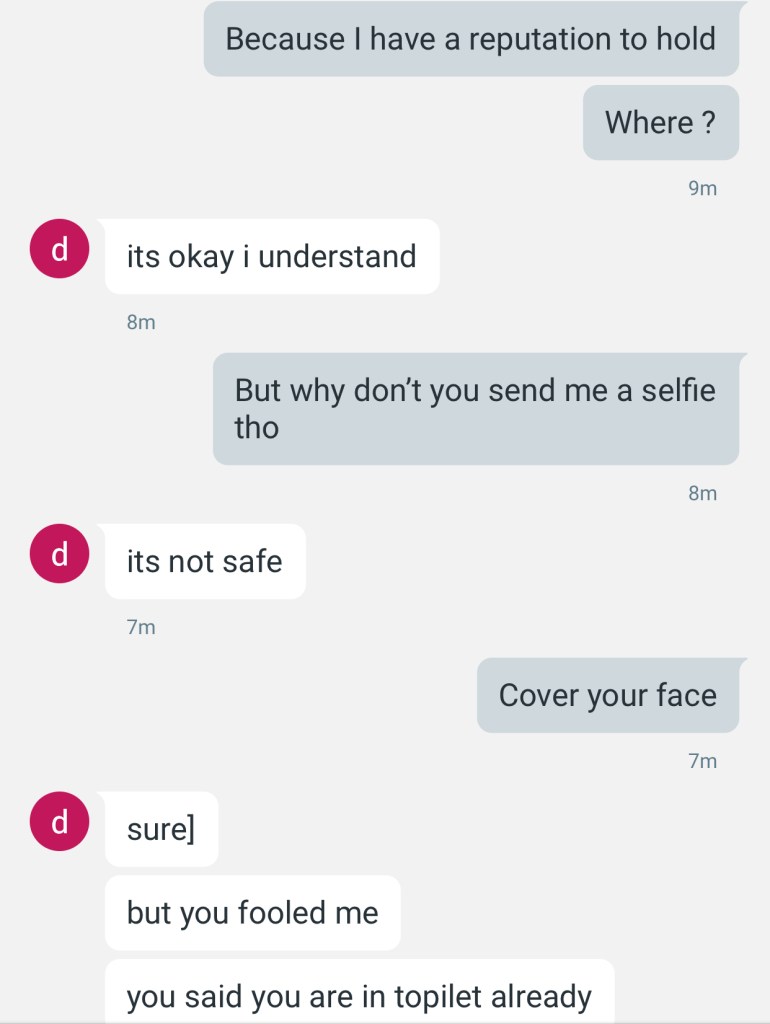View profile from avatar beside "sure]" message

60,821
